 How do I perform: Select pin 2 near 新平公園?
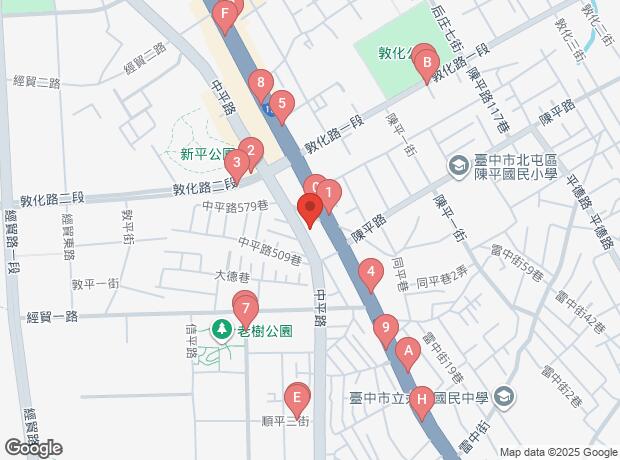point(251,151)
